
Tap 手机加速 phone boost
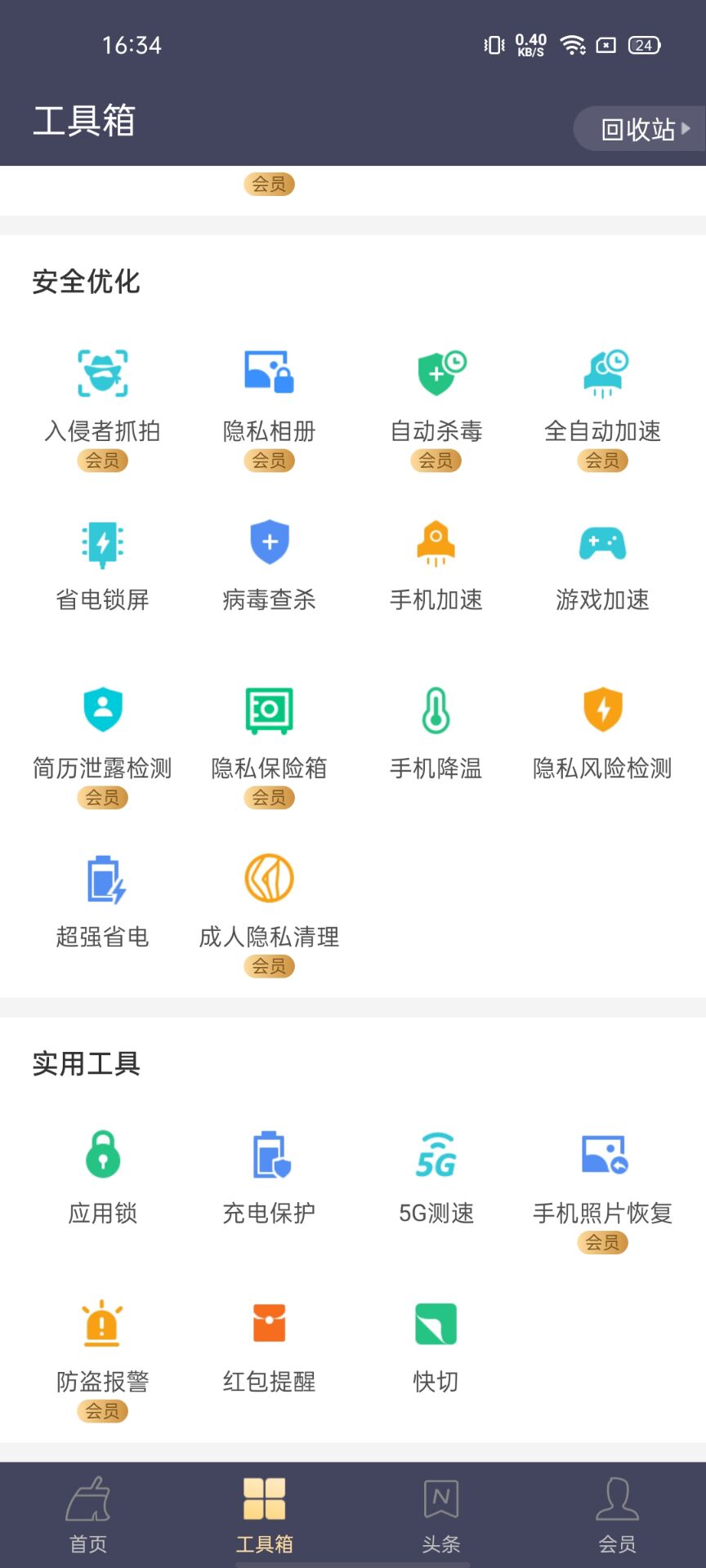click(436, 565)
